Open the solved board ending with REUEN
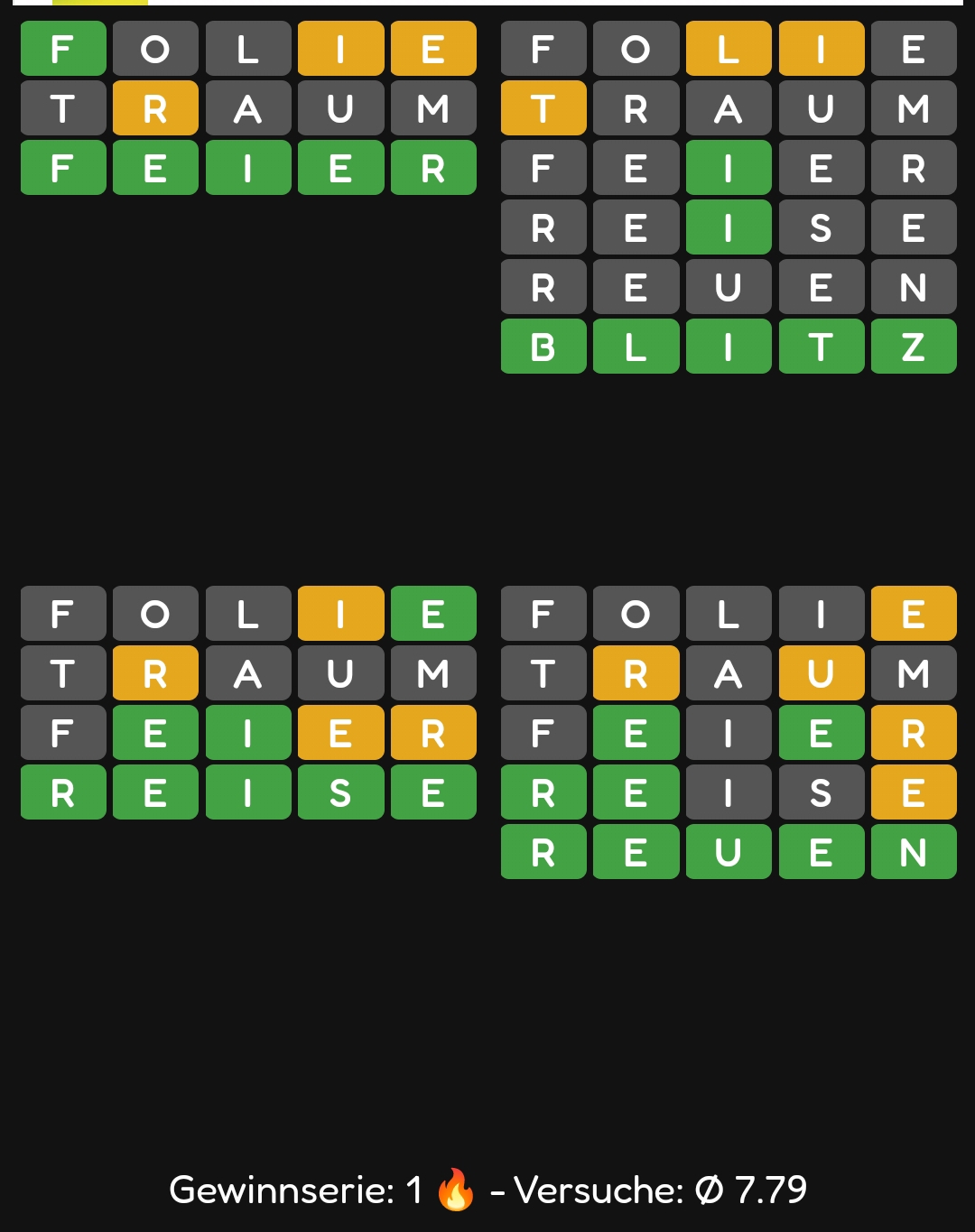This screenshot has height=1232, width=975. click(729, 732)
